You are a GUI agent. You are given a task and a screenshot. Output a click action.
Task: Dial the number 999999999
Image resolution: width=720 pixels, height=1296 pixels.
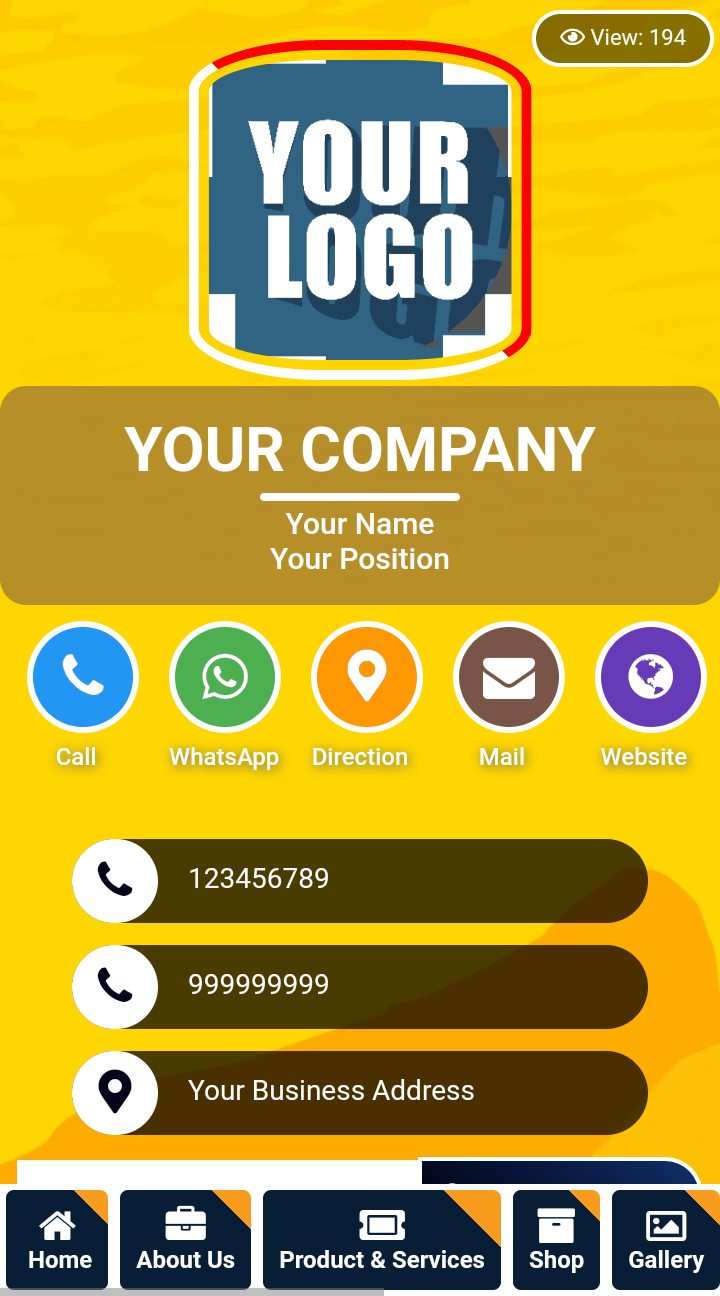pos(360,986)
